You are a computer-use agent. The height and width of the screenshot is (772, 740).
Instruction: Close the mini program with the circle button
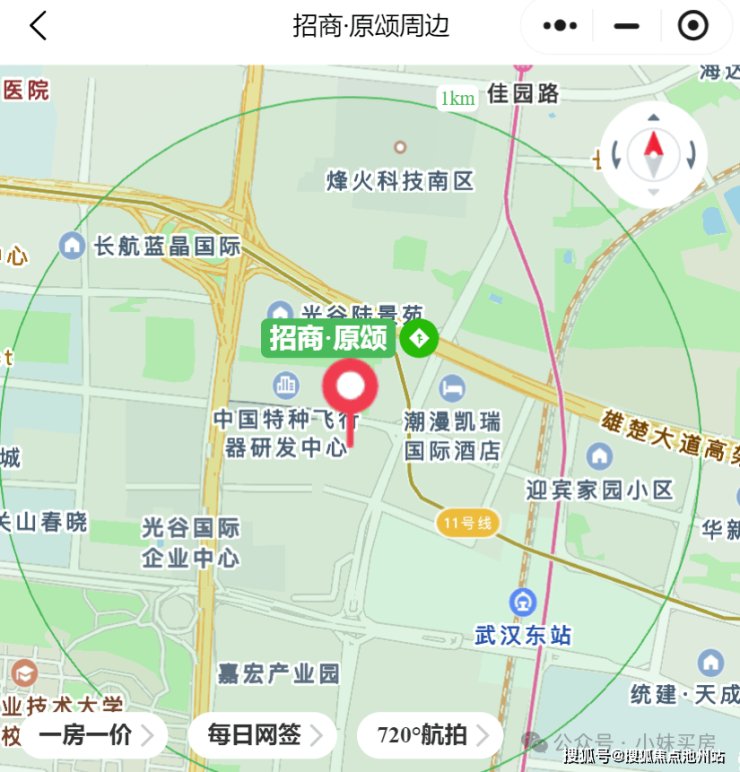pyautogui.click(x=692, y=27)
